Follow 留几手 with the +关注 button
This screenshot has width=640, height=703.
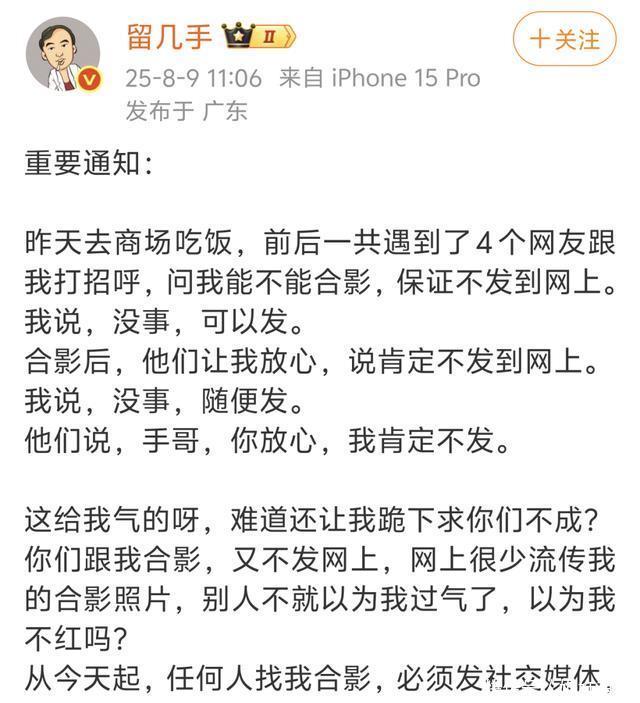(564, 40)
